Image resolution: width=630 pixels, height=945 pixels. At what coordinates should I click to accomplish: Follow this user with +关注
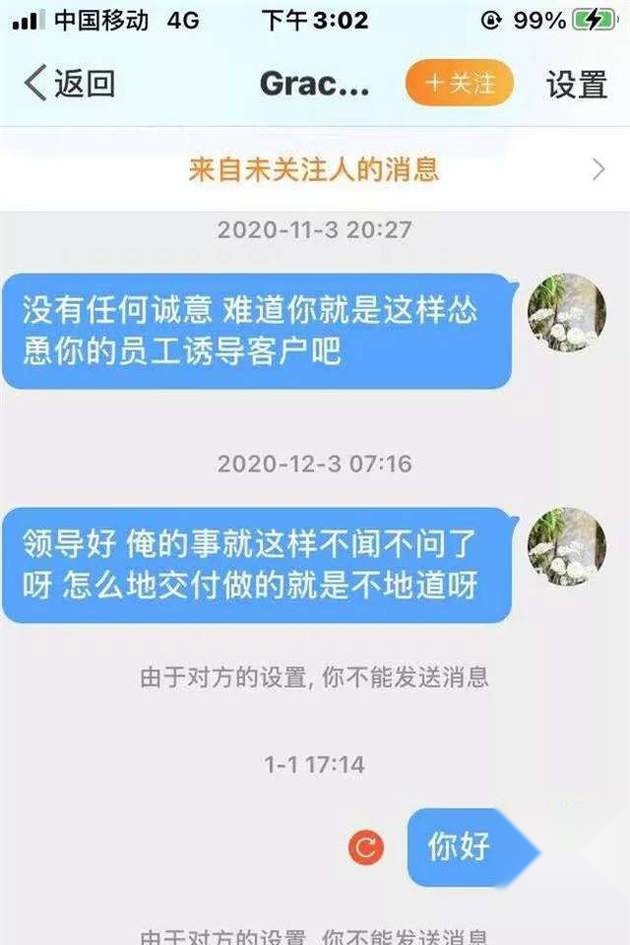pos(459,83)
